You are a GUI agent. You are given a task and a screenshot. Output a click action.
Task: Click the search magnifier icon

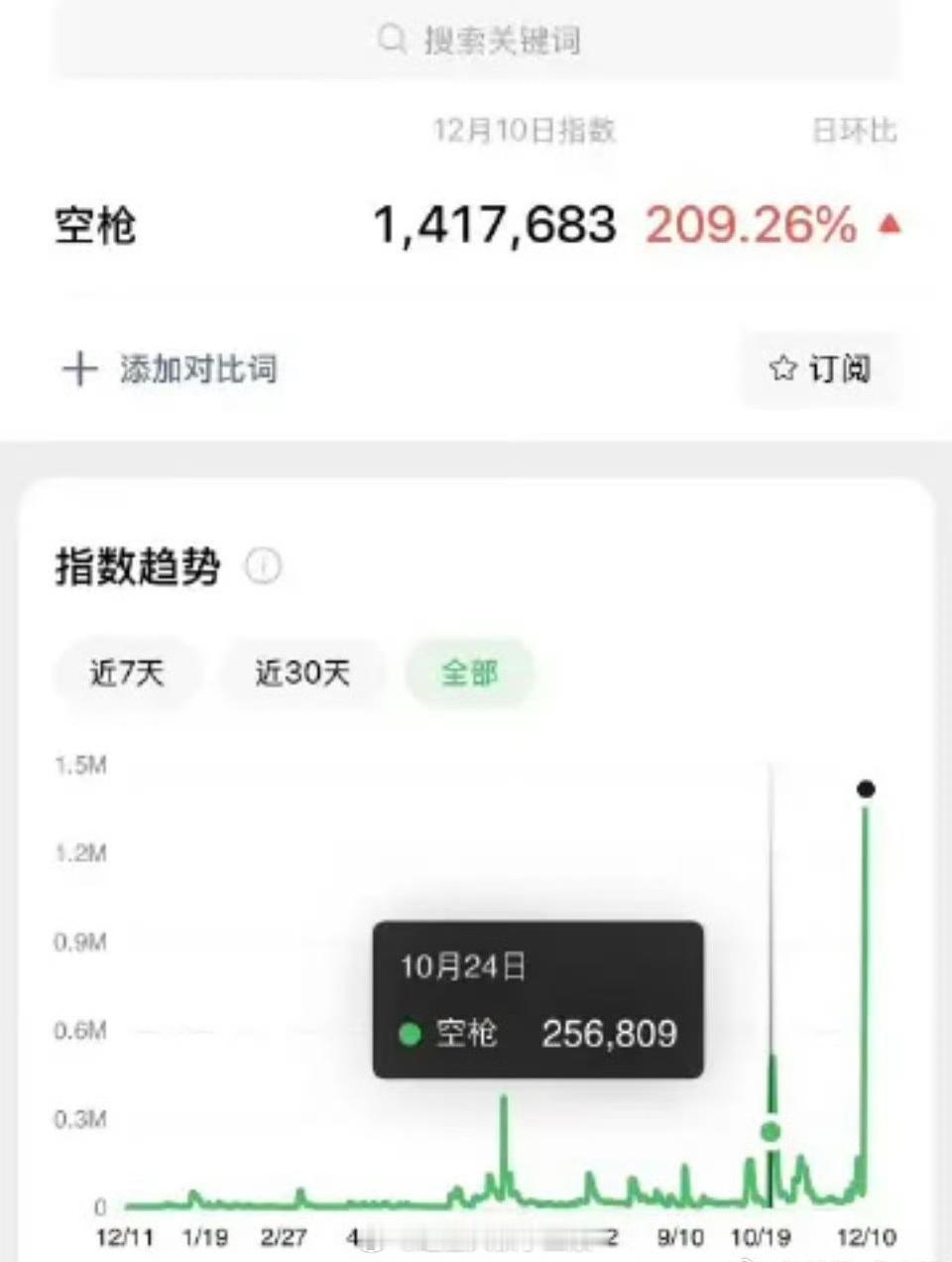click(x=387, y=38)
